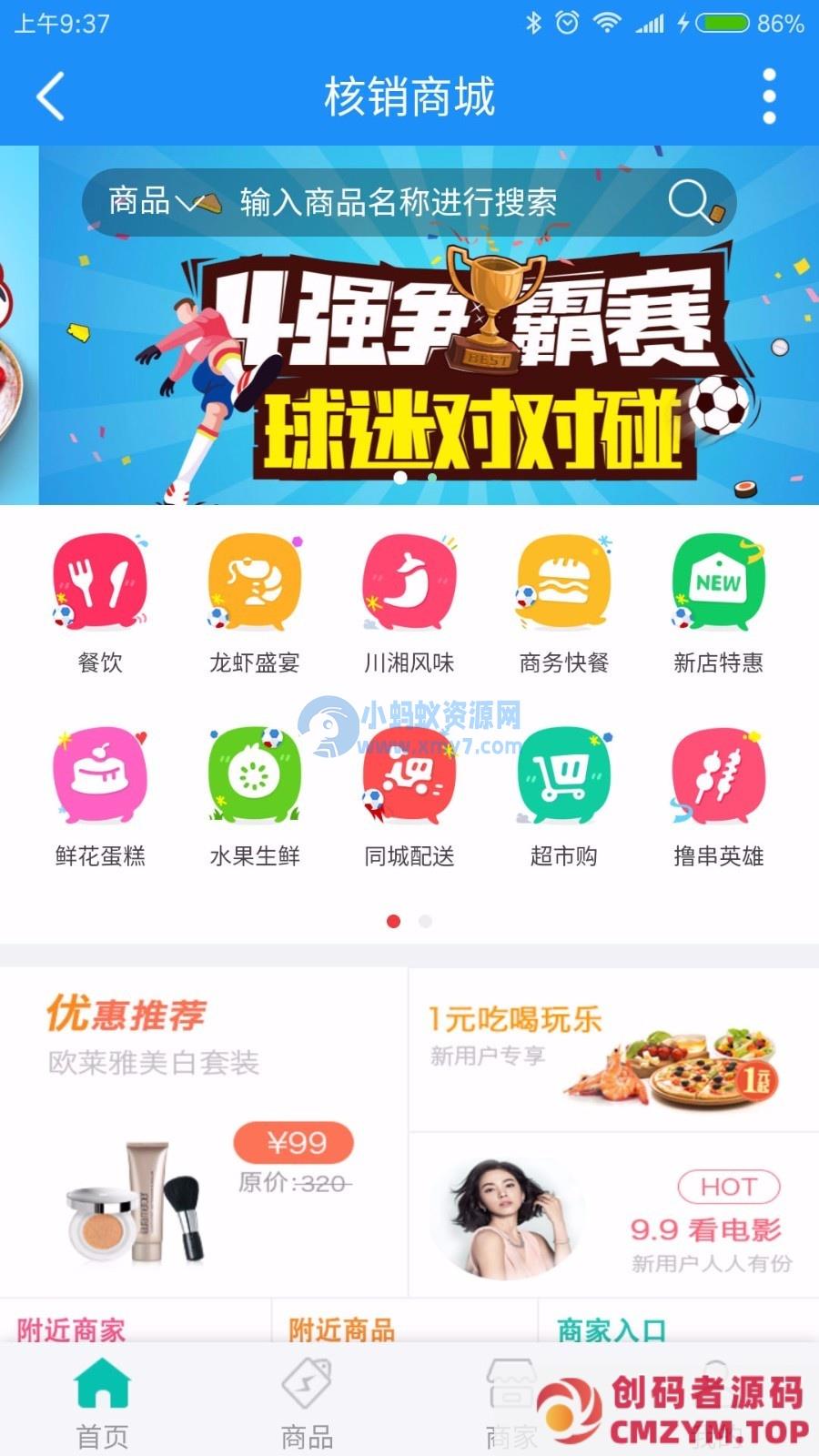Go back using the header back arrow
The height and width of the screenshot is (1456, 819).
51,96
